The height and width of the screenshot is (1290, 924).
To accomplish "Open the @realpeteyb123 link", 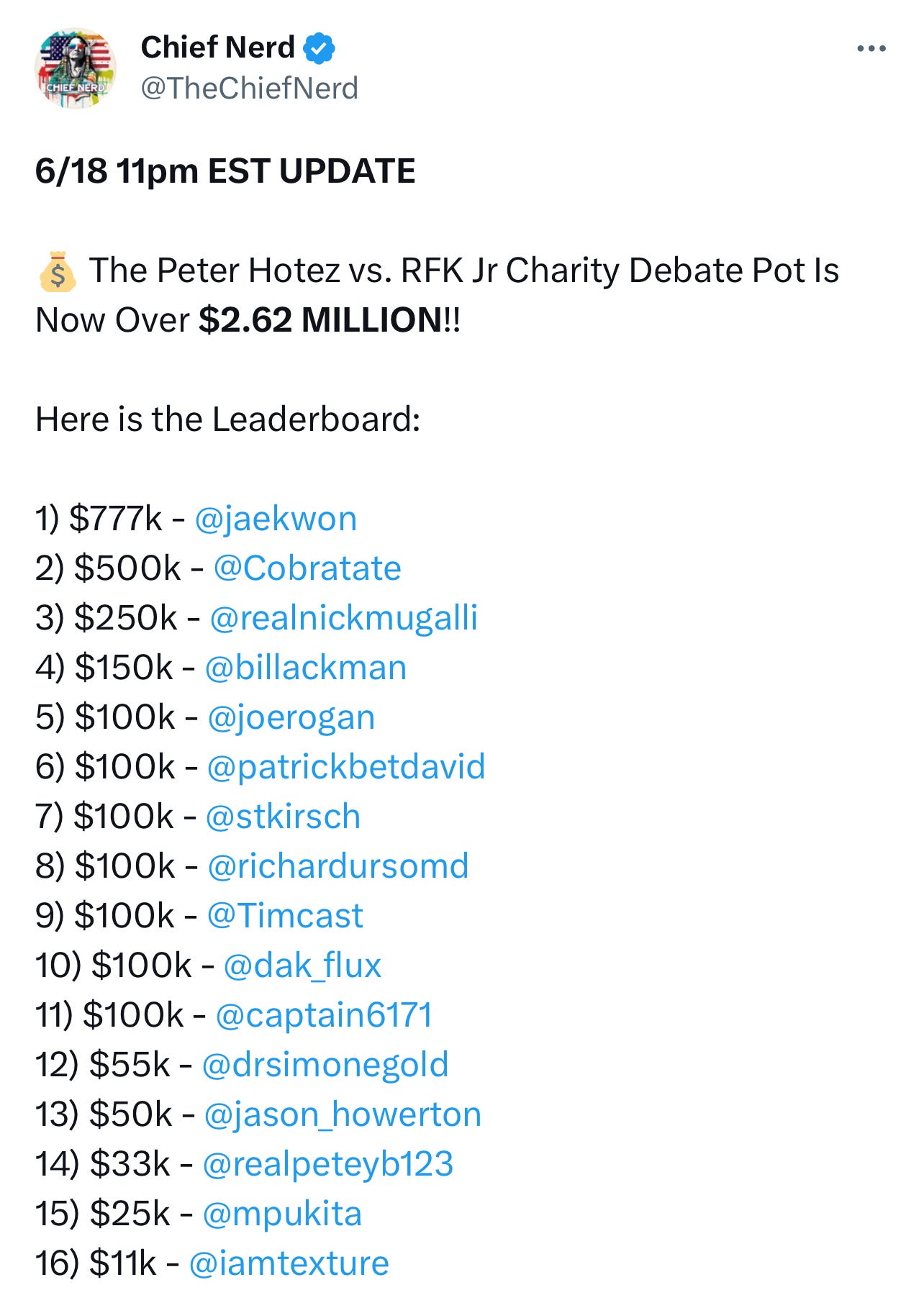I will tap(328, 1164).
